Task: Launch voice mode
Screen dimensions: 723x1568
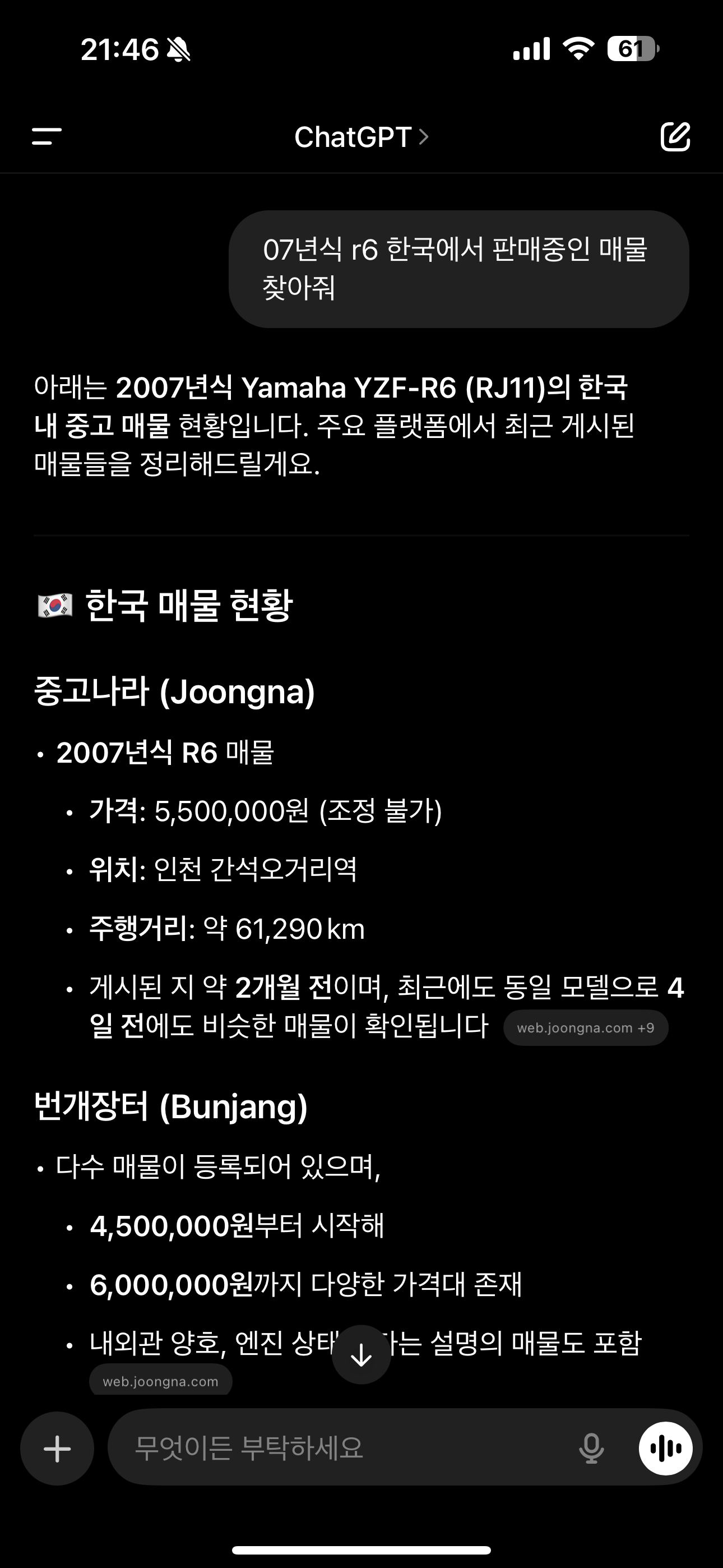Action: [x=665, y=1448]
